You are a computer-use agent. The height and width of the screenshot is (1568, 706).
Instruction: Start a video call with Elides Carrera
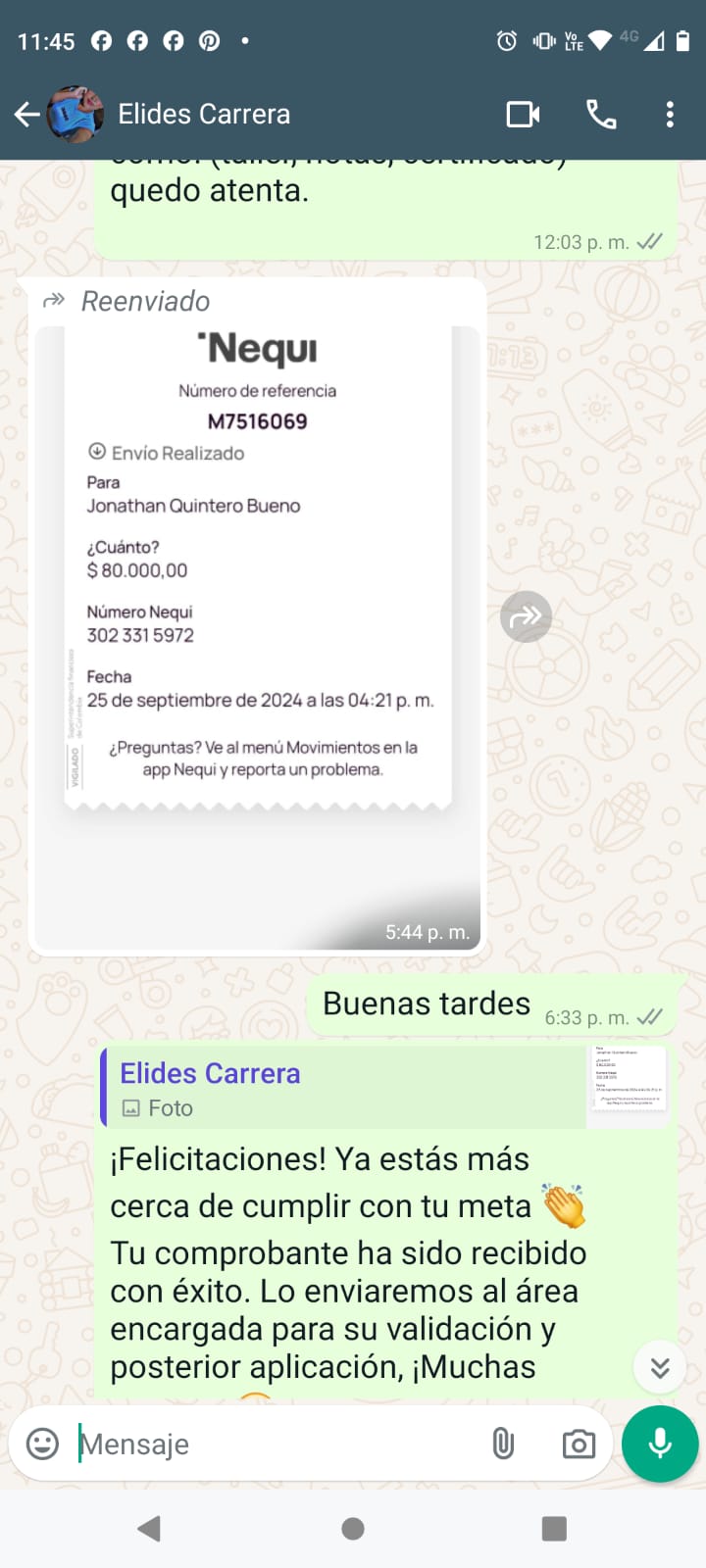point(523,115)
